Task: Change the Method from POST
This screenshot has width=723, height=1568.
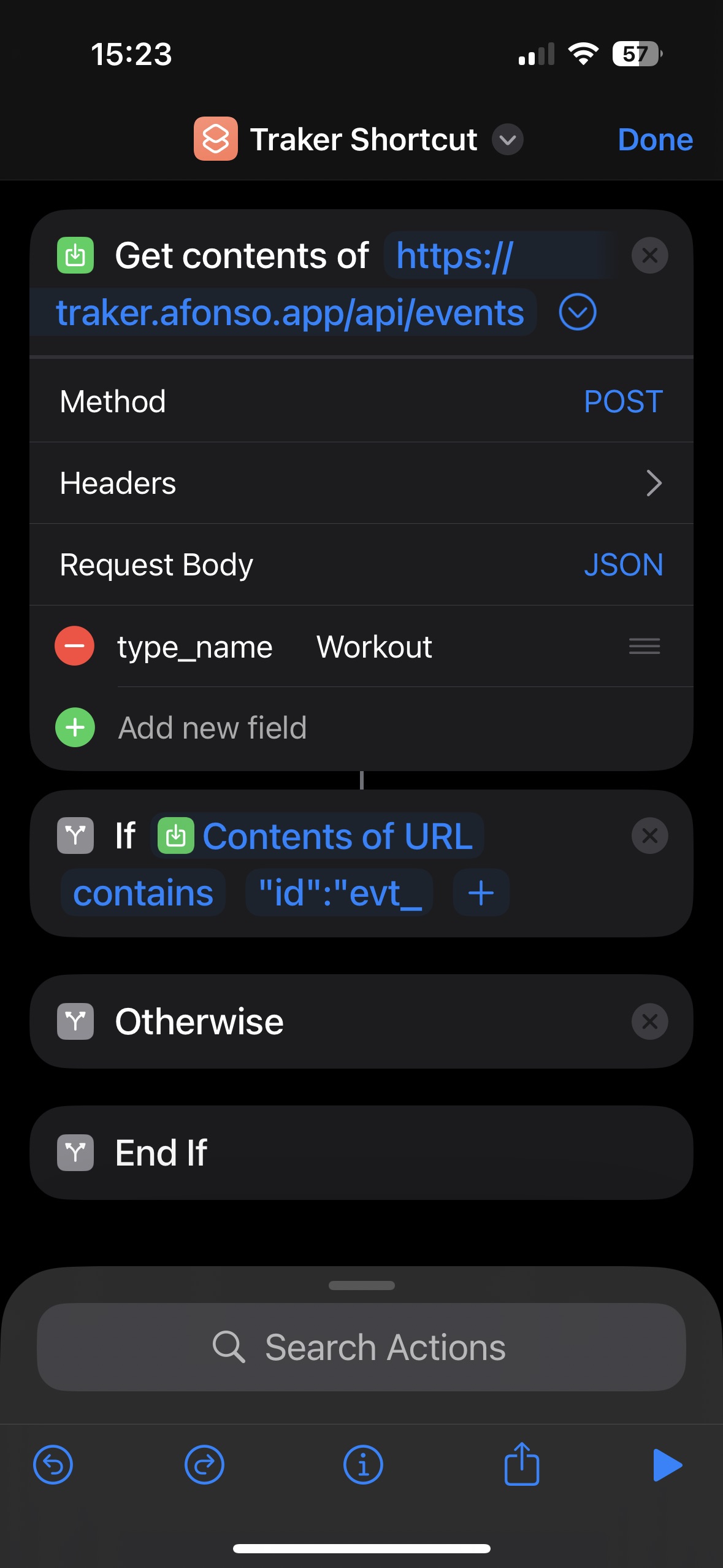Action: point(622,401)
